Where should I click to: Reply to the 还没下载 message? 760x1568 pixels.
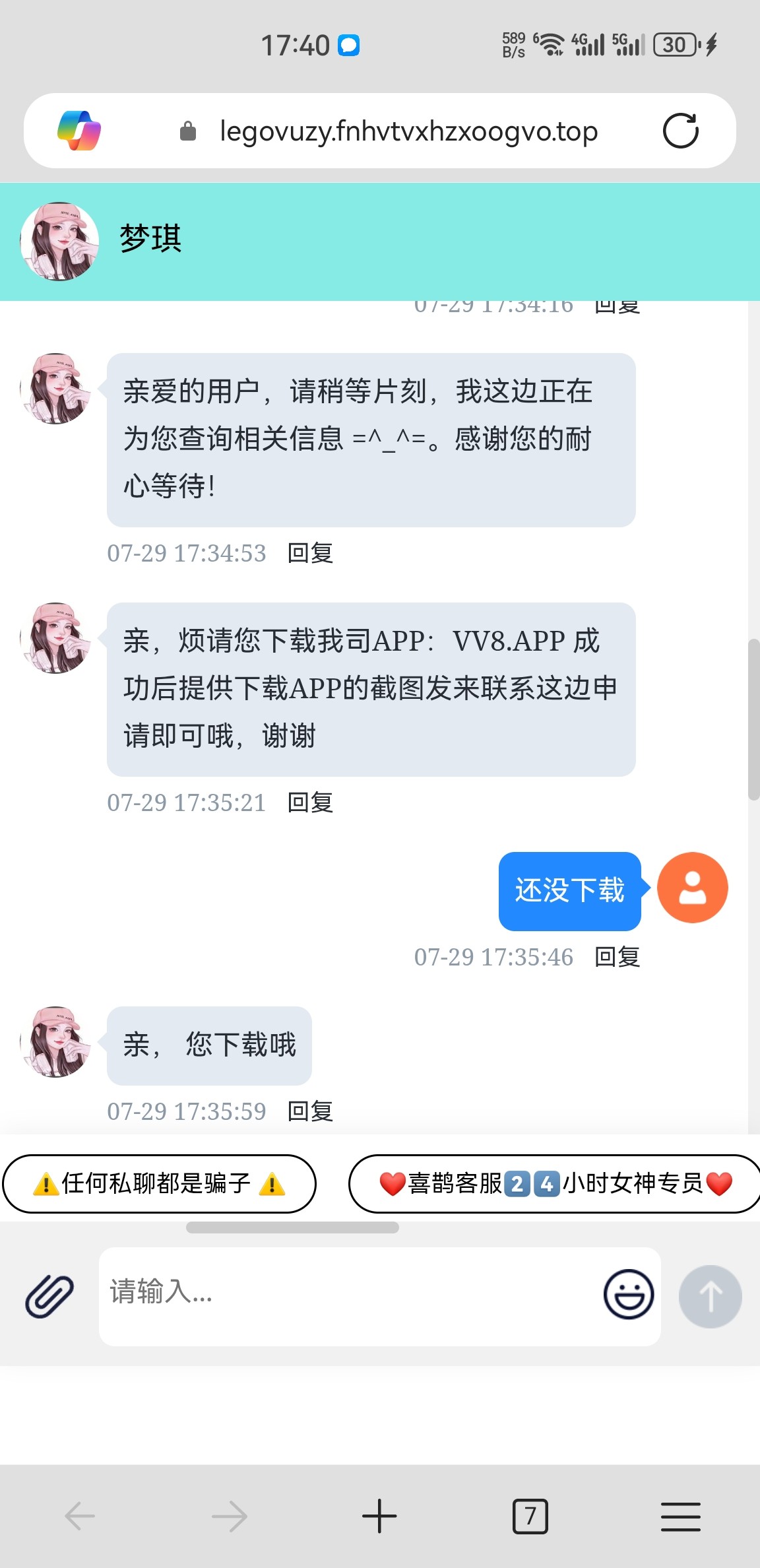(x=617, y=957)
